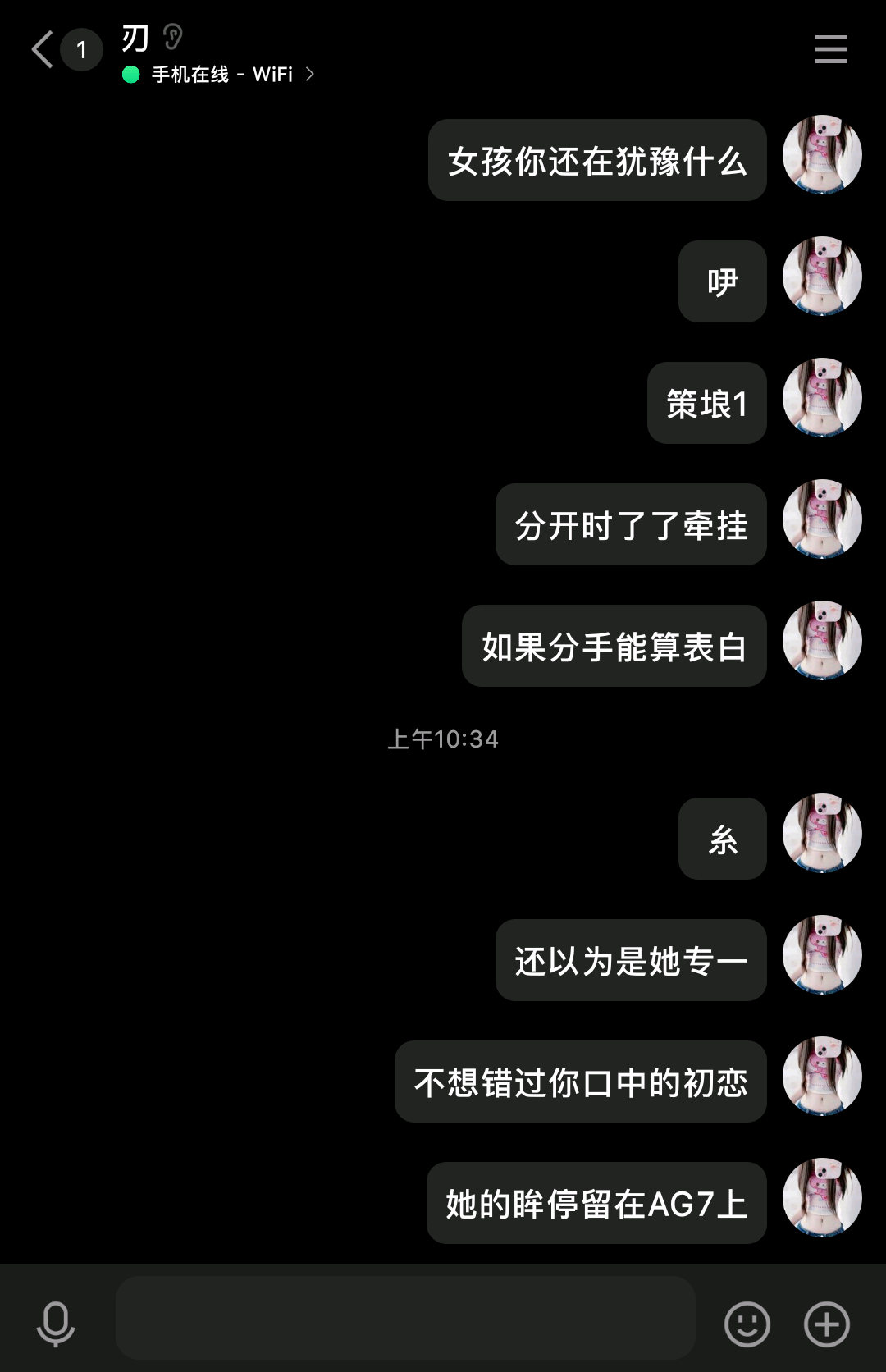Viewport: 886px width, 1372px height.
Task: Tap the ear icon next to the contact name 刃
Action: coord(172,37)
